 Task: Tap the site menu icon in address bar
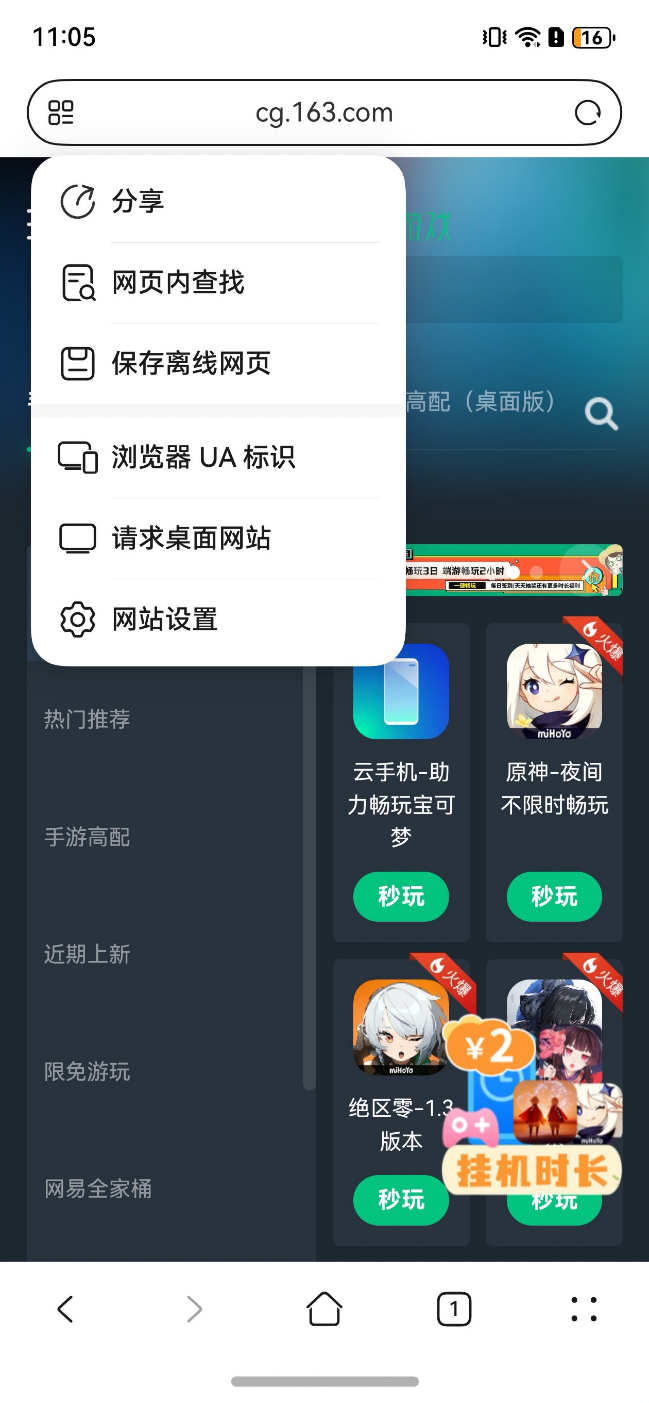[61, 113]
